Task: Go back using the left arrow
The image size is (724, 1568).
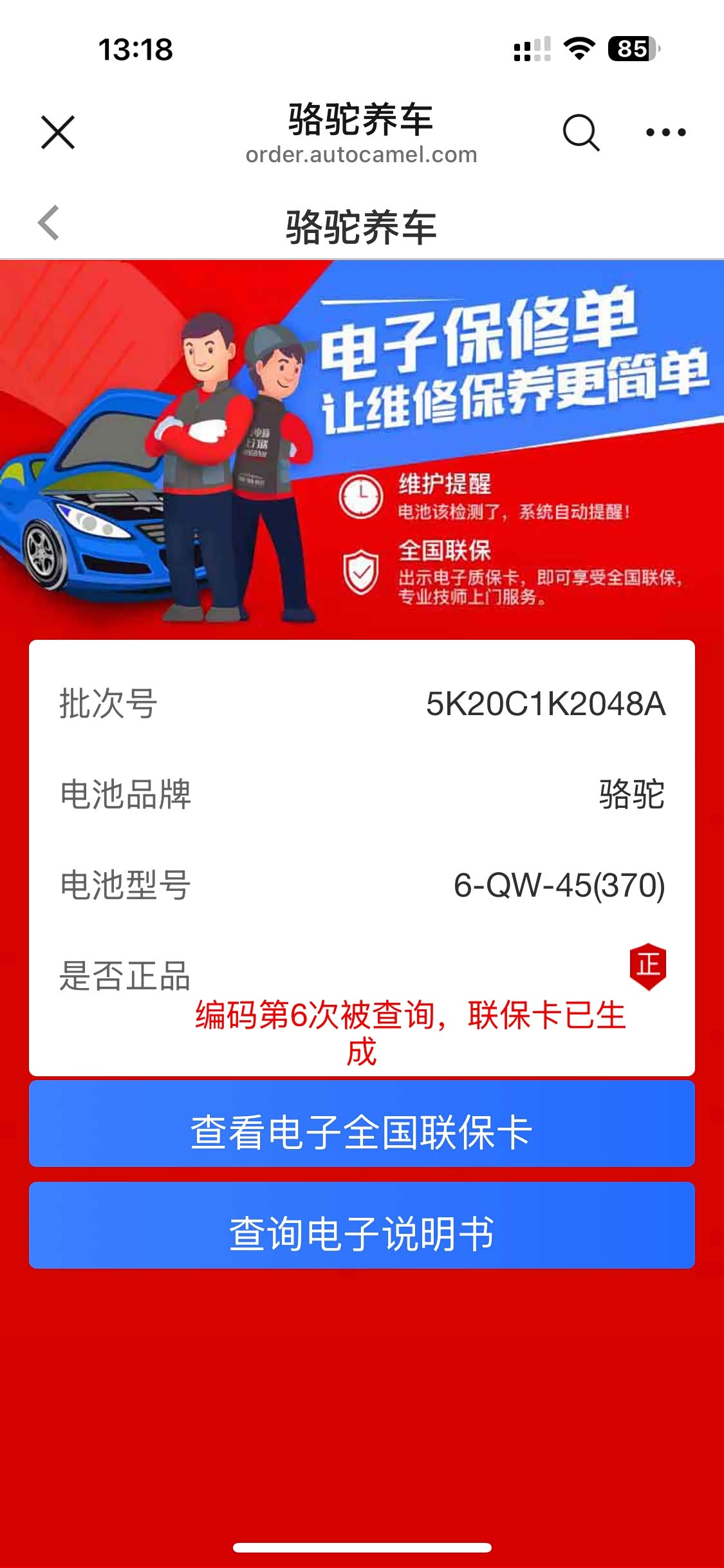Action: pyautogui.click(x=49, y=223)
